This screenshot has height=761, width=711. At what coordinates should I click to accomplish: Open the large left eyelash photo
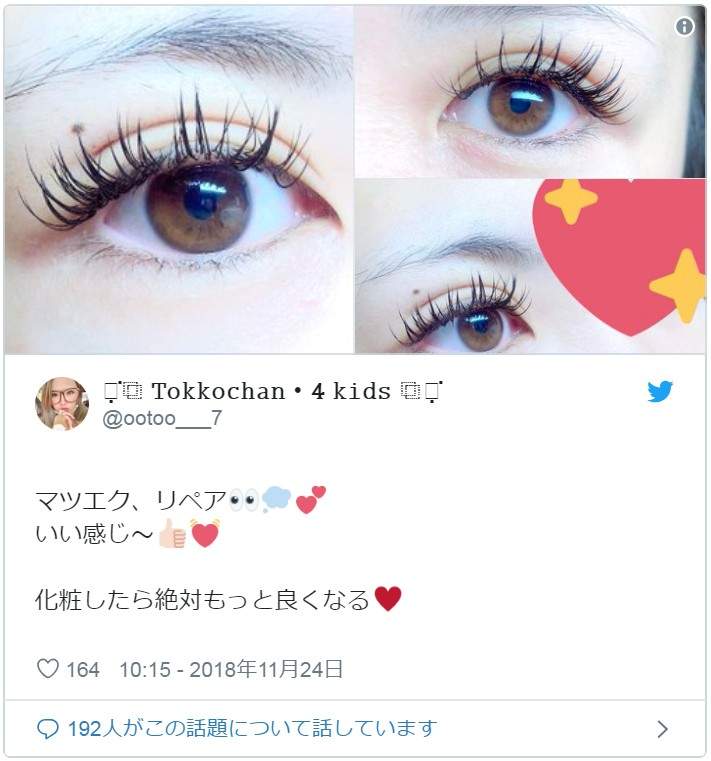[x=178, y=178]
